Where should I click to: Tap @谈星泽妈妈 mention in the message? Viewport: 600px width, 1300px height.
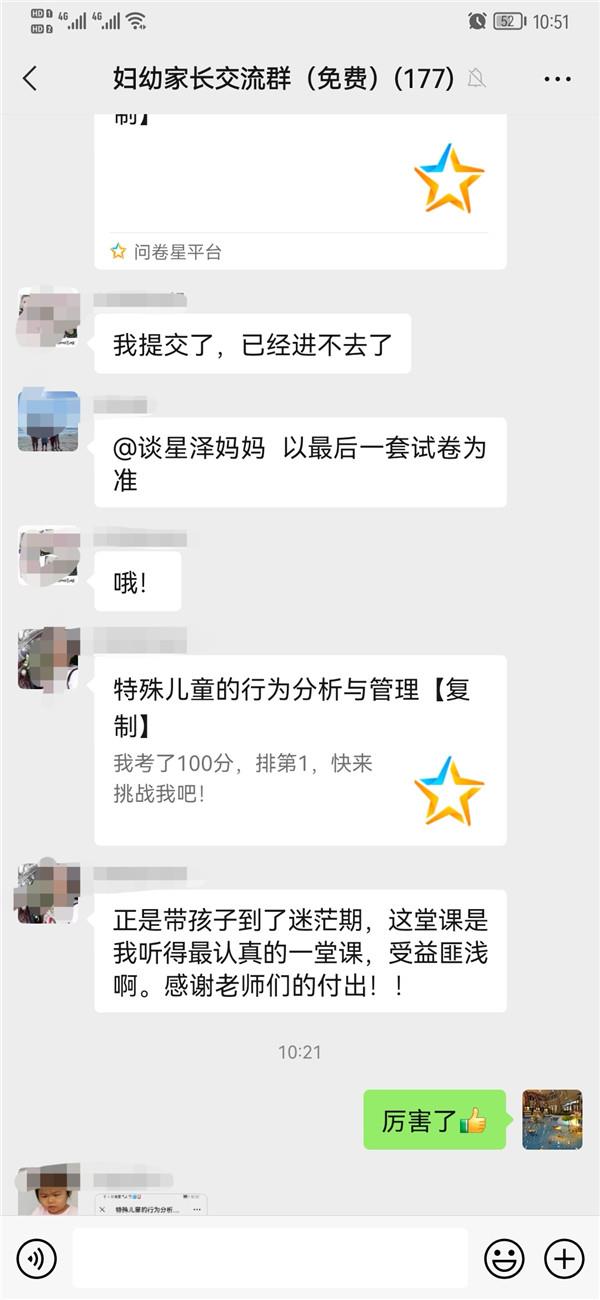coord(190,448)
